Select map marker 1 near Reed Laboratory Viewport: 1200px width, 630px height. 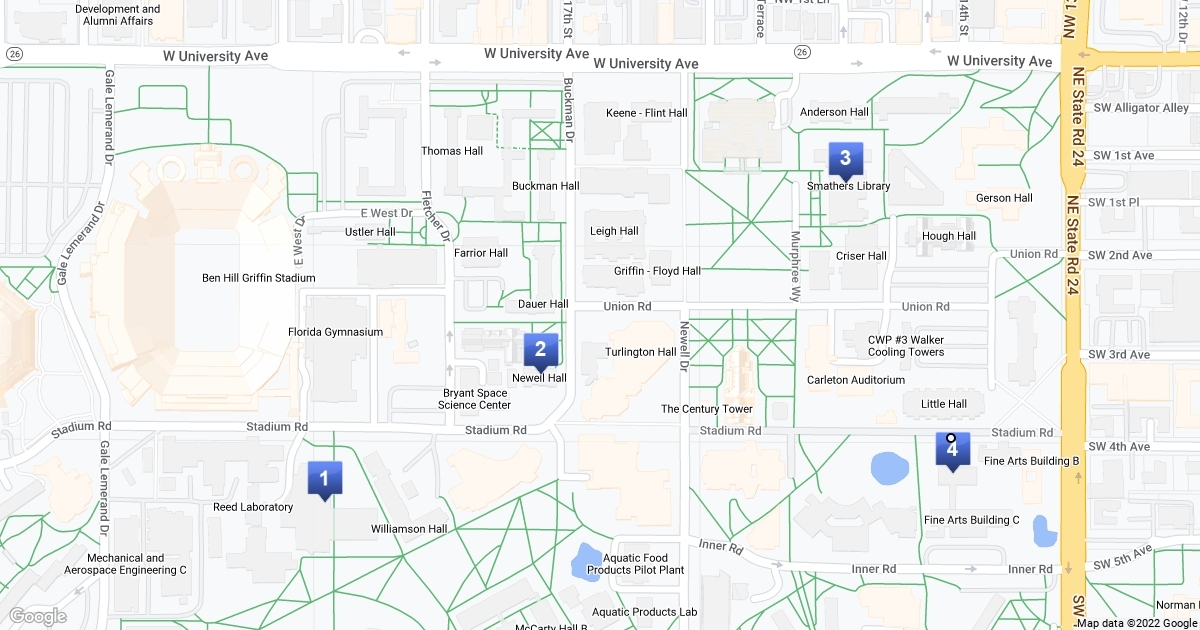point(324,478)
